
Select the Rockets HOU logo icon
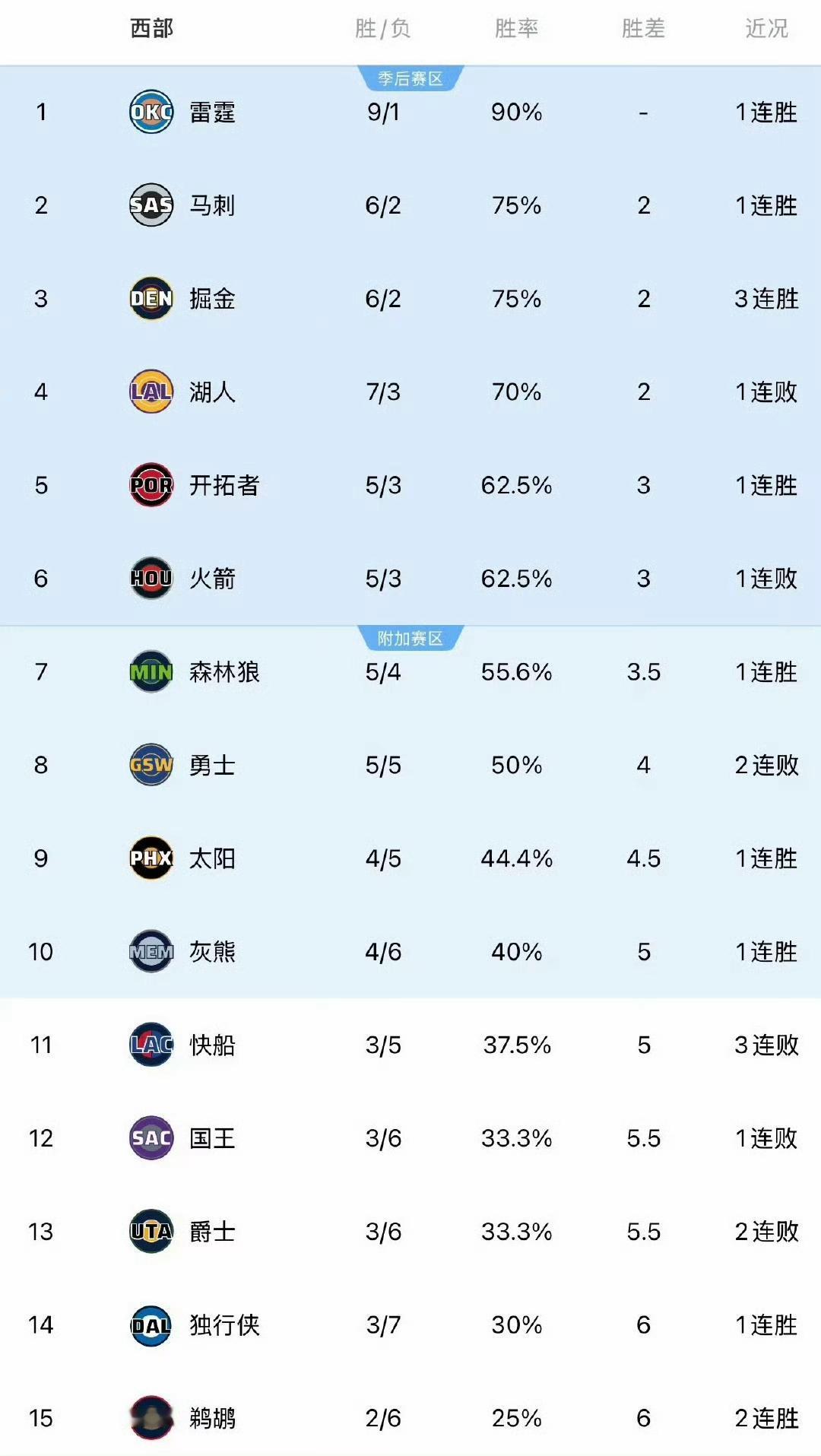tap(151, 579)
